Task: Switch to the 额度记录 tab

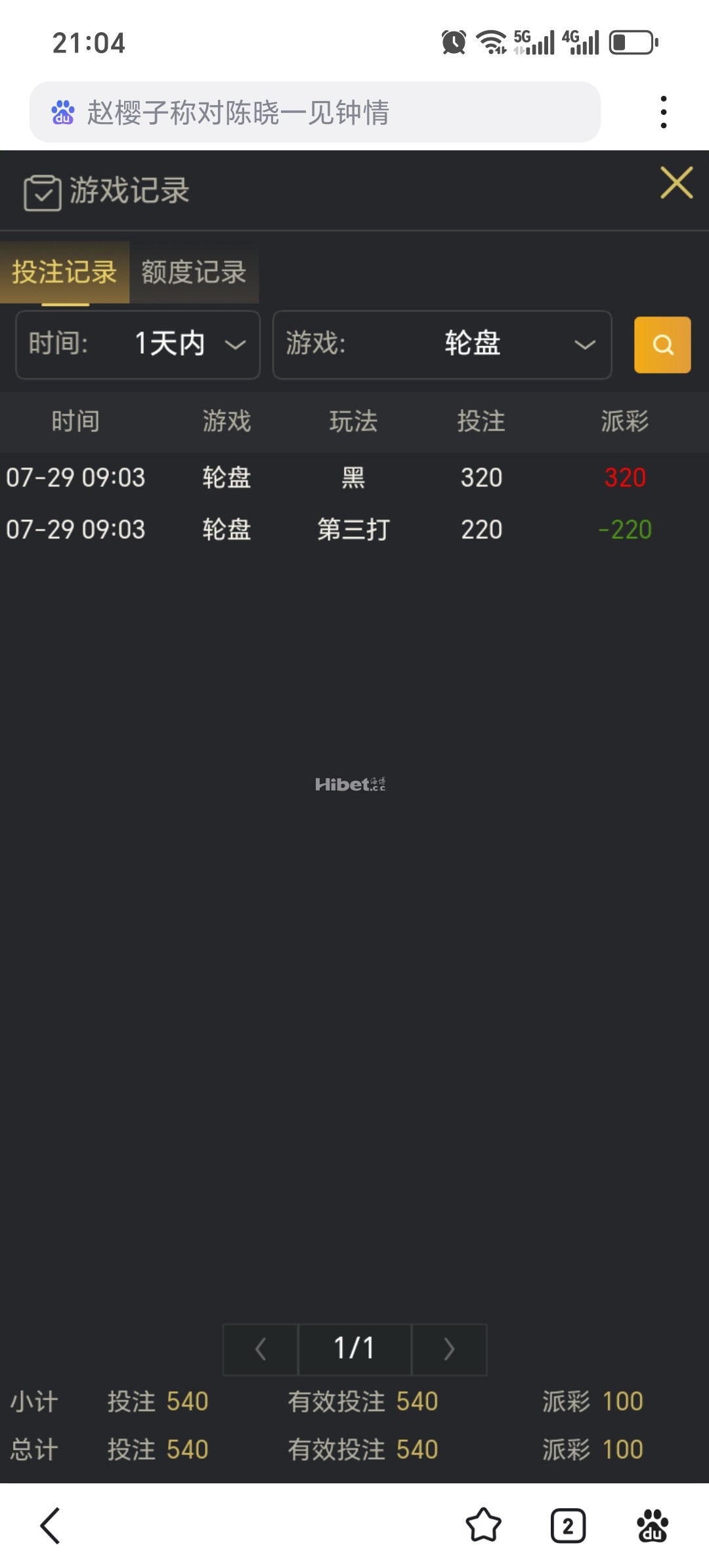Action: (x=194, y=273)
